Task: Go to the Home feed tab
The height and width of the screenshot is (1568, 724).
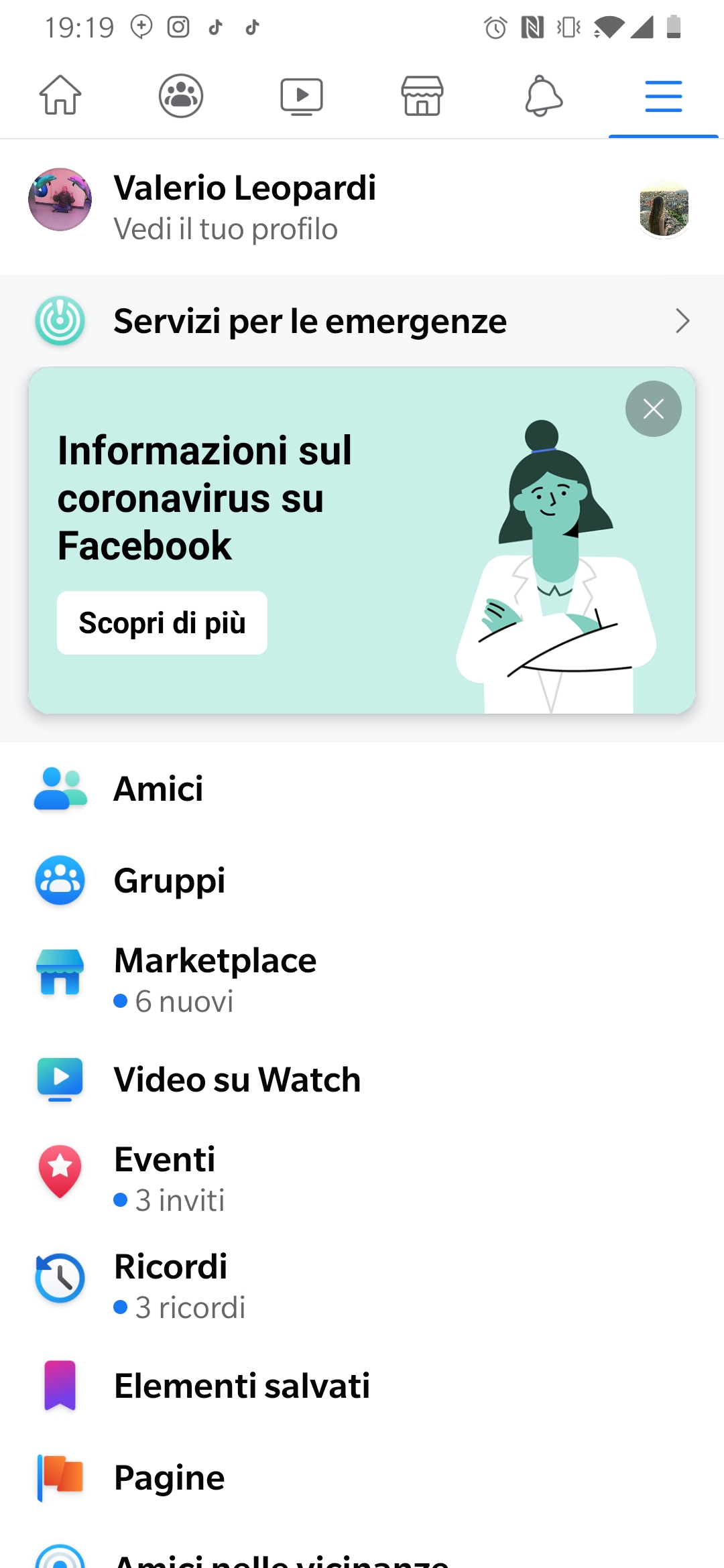Action: coord(60,95)
